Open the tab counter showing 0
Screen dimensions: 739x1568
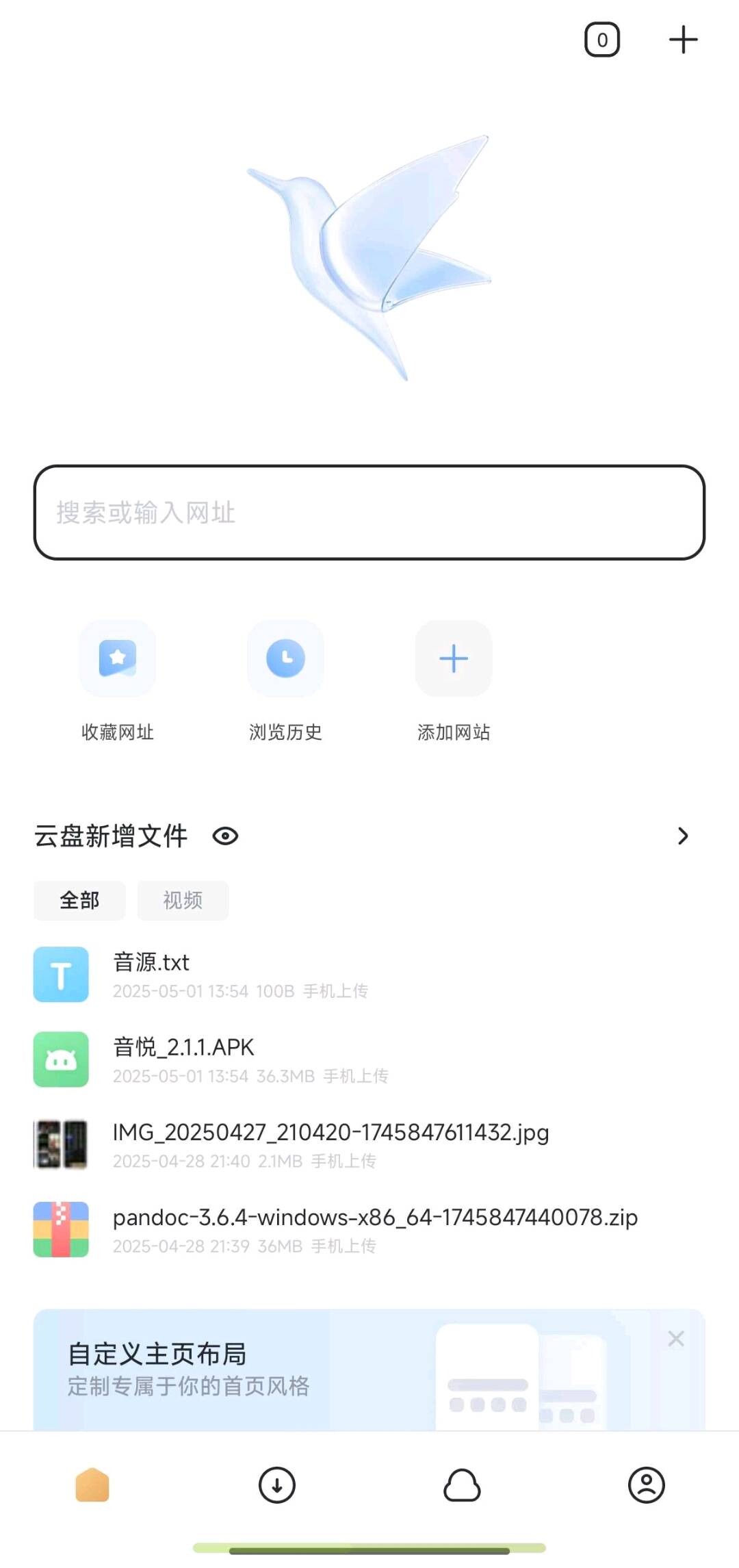(601, 40)
